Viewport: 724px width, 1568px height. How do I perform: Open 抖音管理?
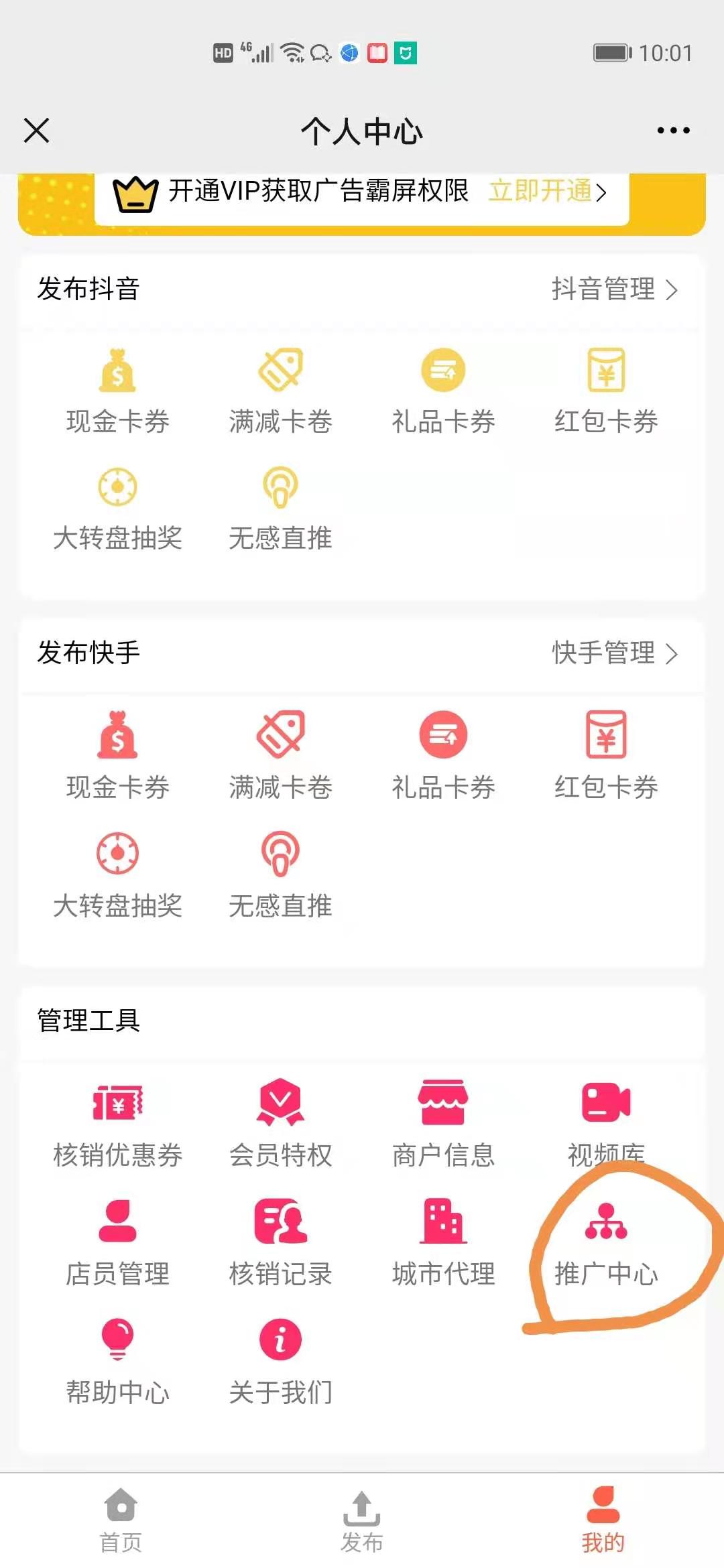point(615,289)
